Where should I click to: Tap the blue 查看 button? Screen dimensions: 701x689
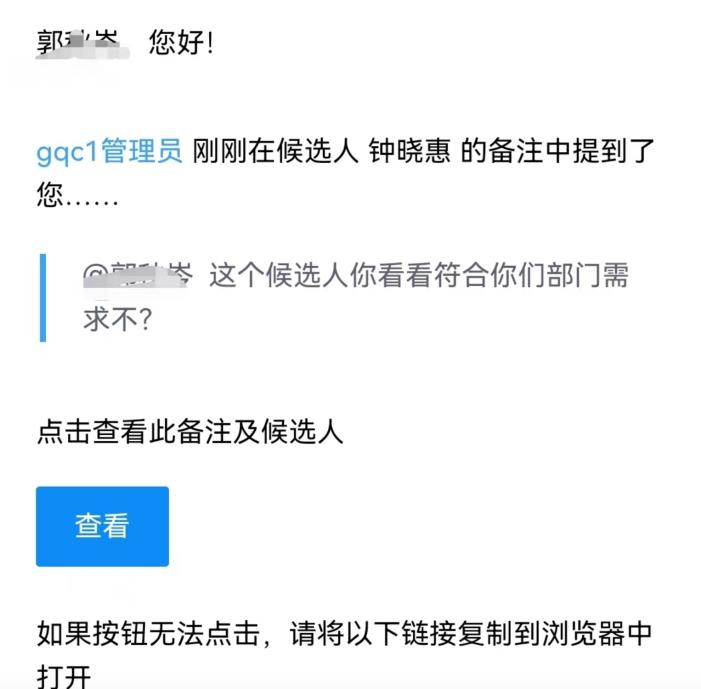(x=102, y=526)
